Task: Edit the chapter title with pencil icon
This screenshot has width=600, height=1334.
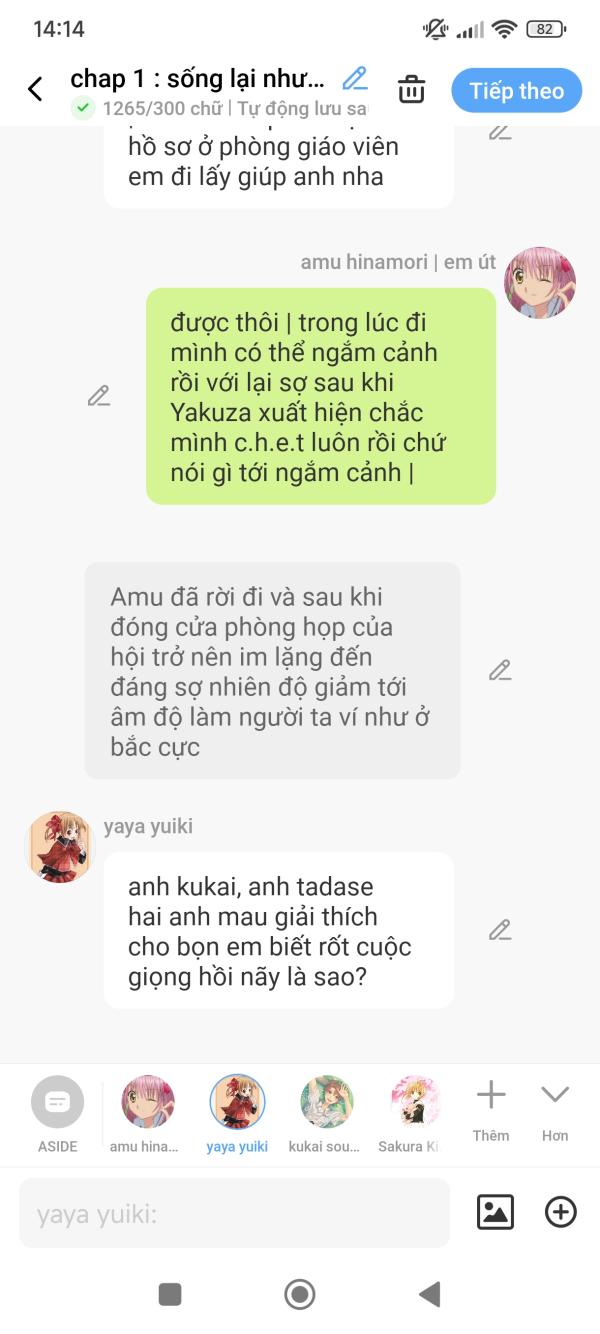Action: coord(355,79)
